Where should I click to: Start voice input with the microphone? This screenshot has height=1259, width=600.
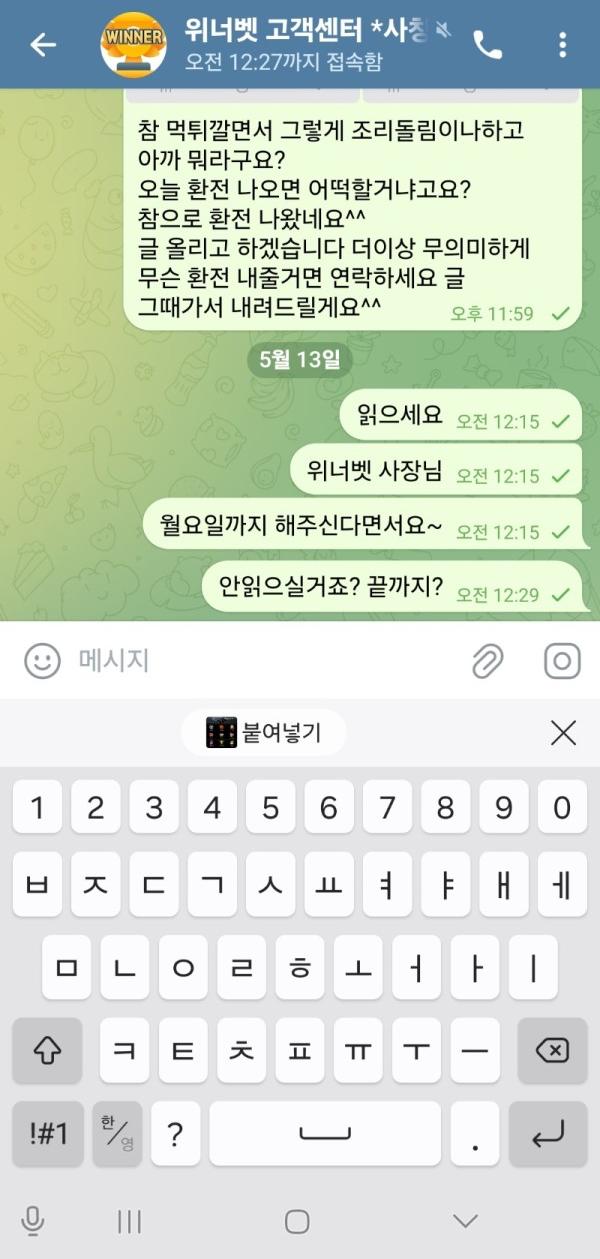coord(33,1220)
